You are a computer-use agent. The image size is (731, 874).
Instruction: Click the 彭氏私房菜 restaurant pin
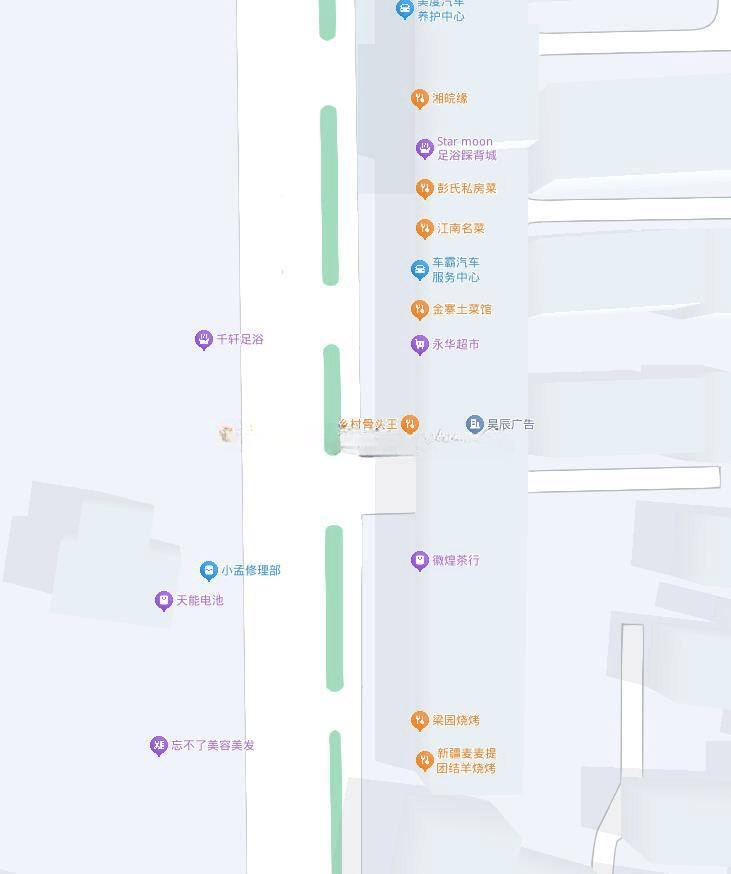421,188
